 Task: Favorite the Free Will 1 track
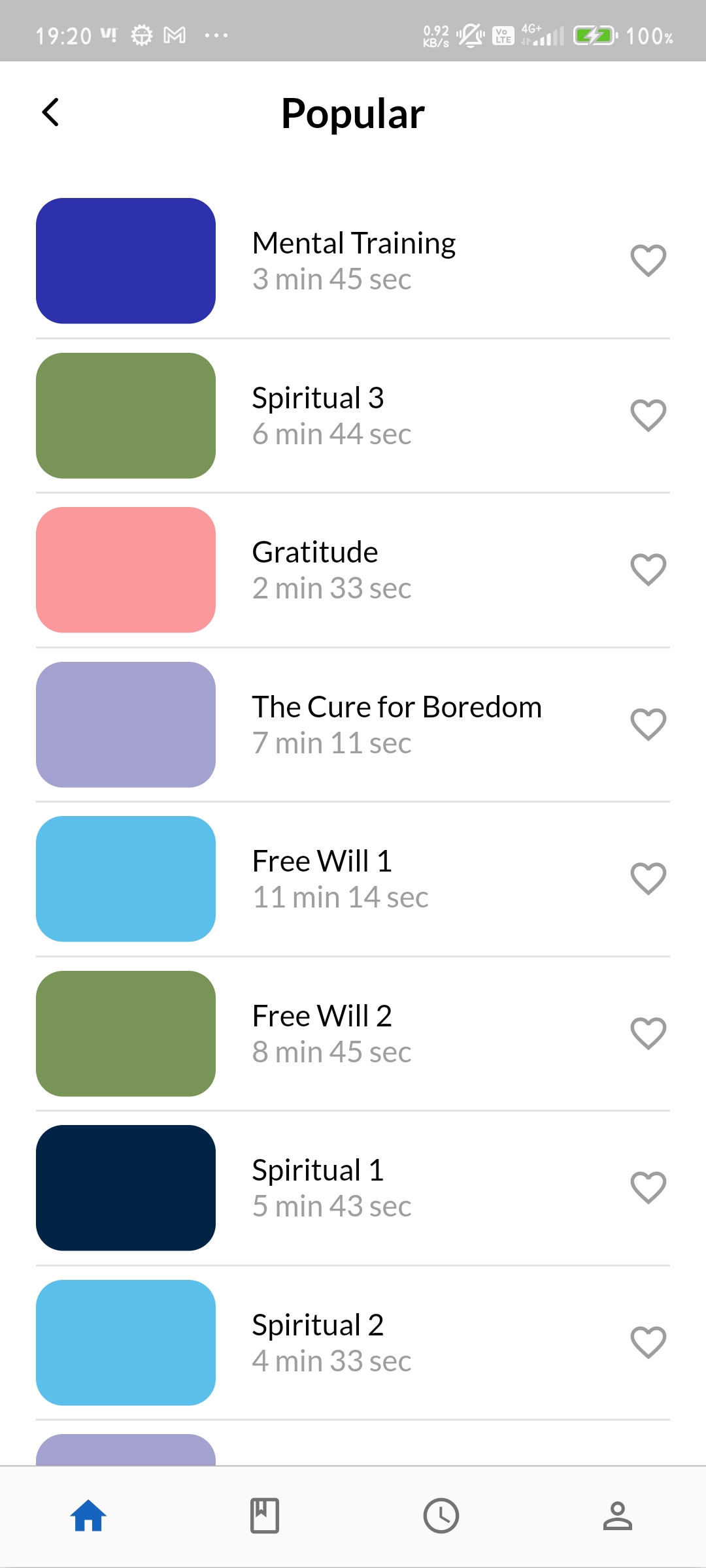(x=648, y=879)
